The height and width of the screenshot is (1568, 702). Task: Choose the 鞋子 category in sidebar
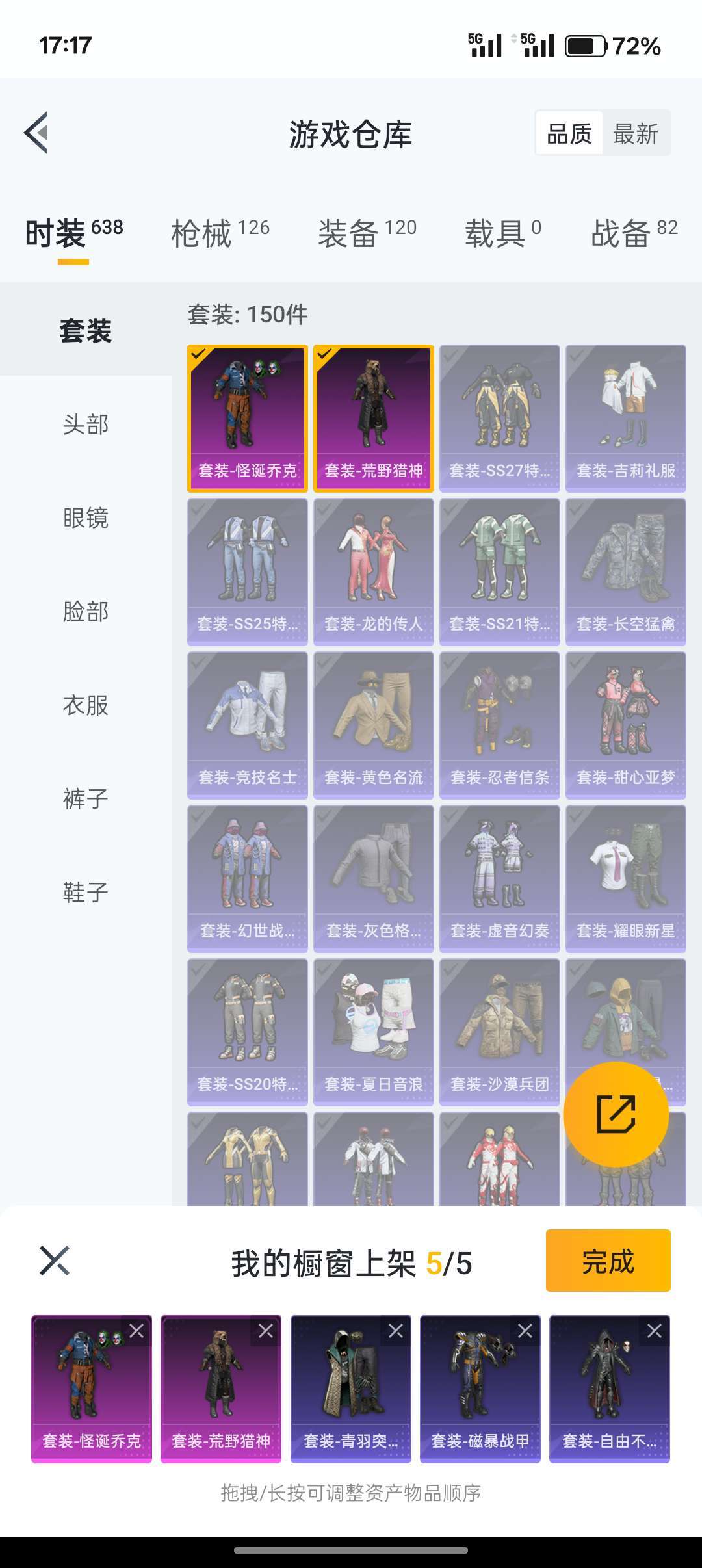(x=86, y=892)
